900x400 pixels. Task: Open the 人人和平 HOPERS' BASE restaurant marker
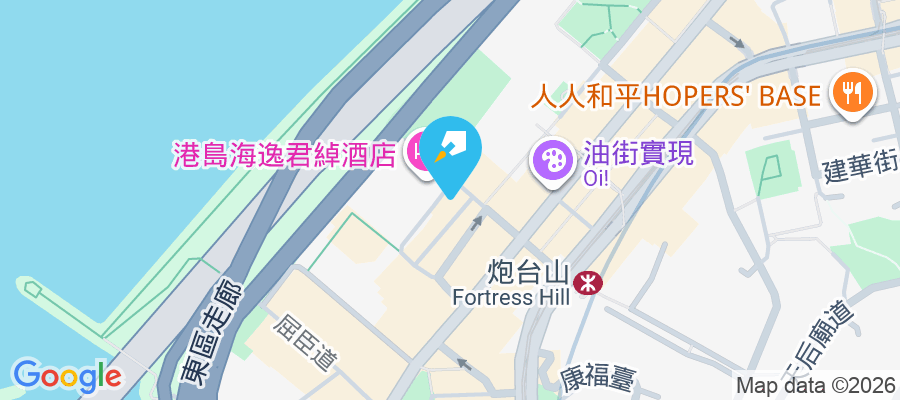[851, 96]
